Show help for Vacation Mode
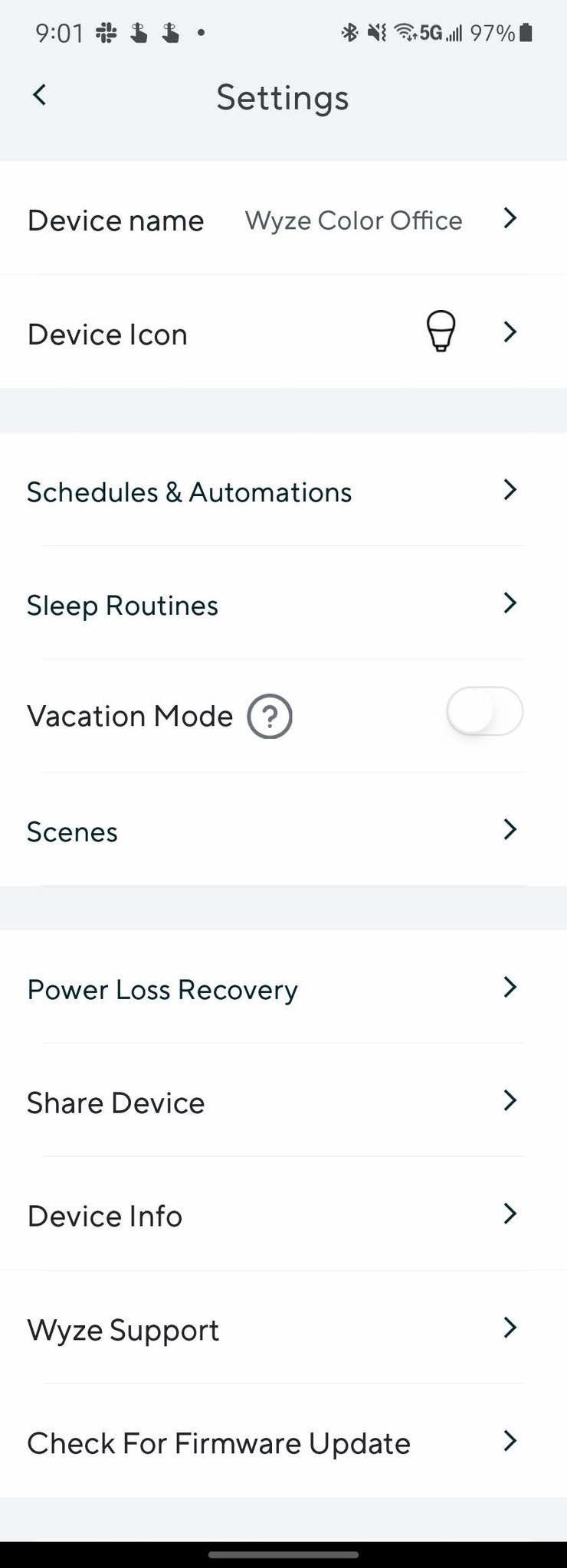Viewport: 567px width, 1568px height. click(270, 717)
